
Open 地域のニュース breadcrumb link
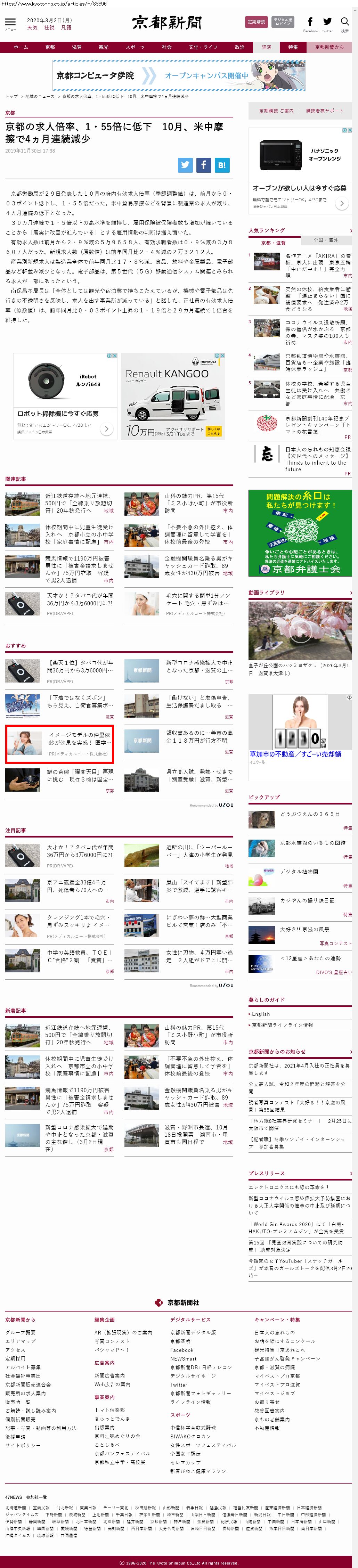pos(40,96)
